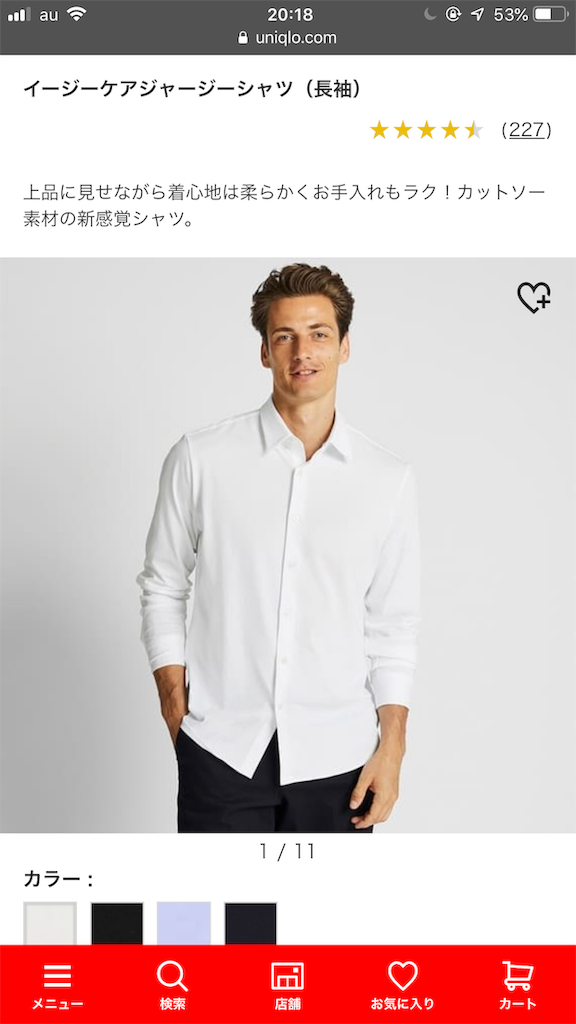Open the メニュー menu
The image size is (576, 1024).
pyautogui.click(x=57, y=985)
